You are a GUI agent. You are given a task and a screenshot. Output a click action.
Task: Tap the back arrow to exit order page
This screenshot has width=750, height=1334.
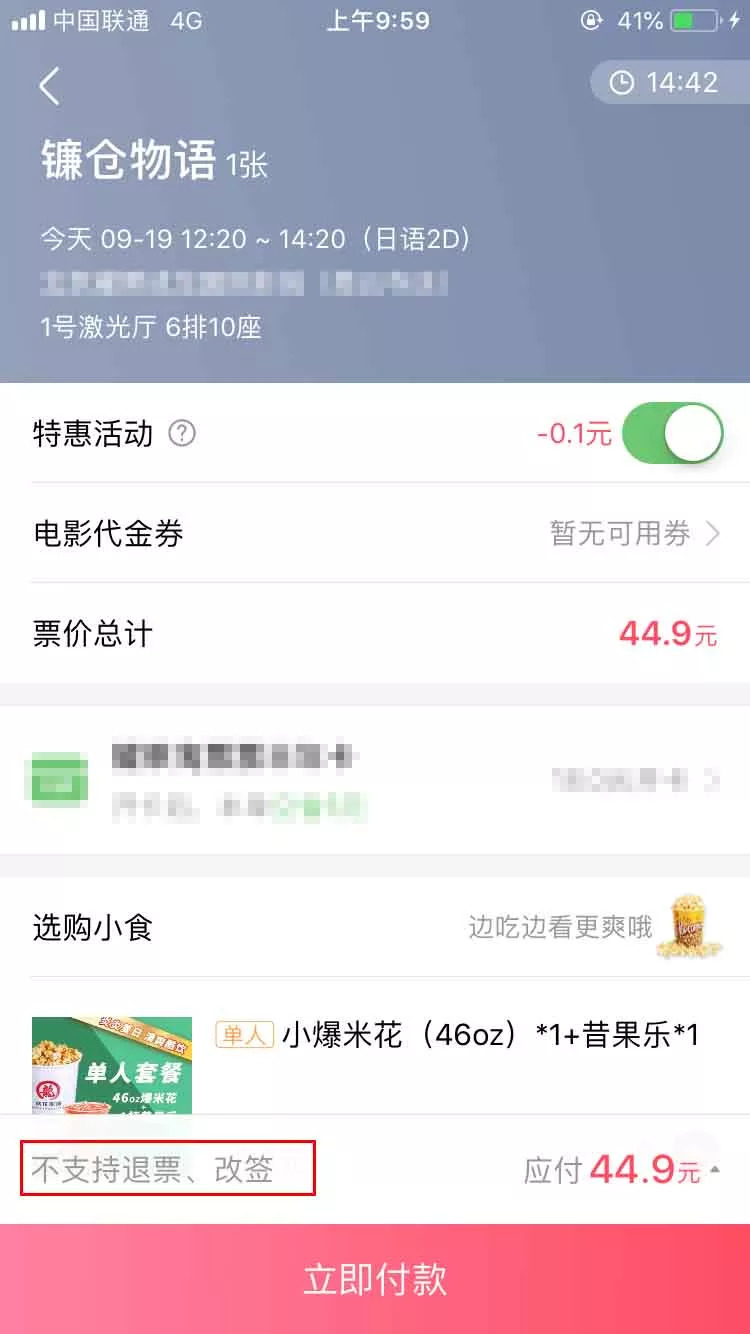(50, 85)
